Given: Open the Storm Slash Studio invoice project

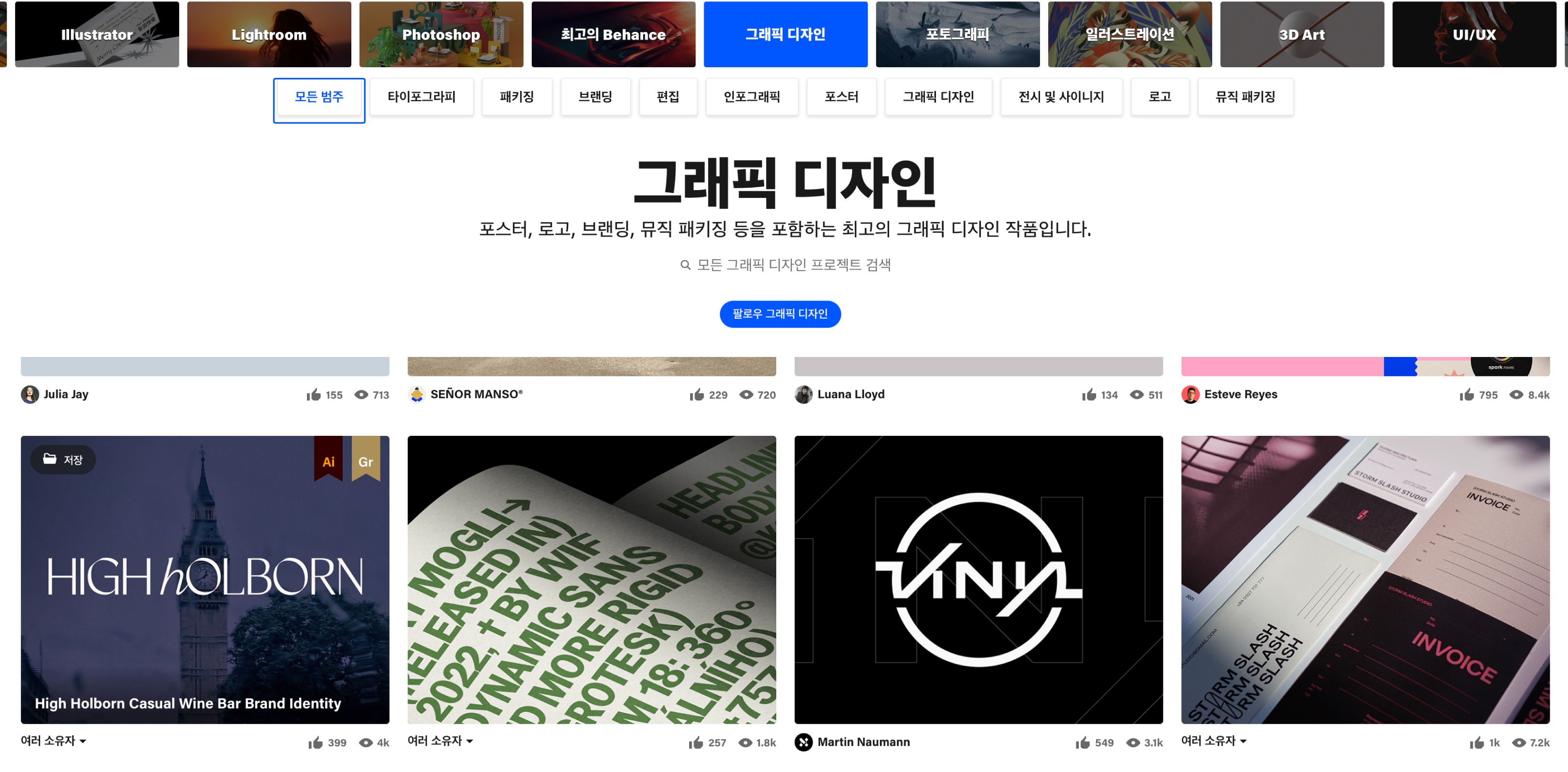Looking at the screenshot, I should 1365,579.
